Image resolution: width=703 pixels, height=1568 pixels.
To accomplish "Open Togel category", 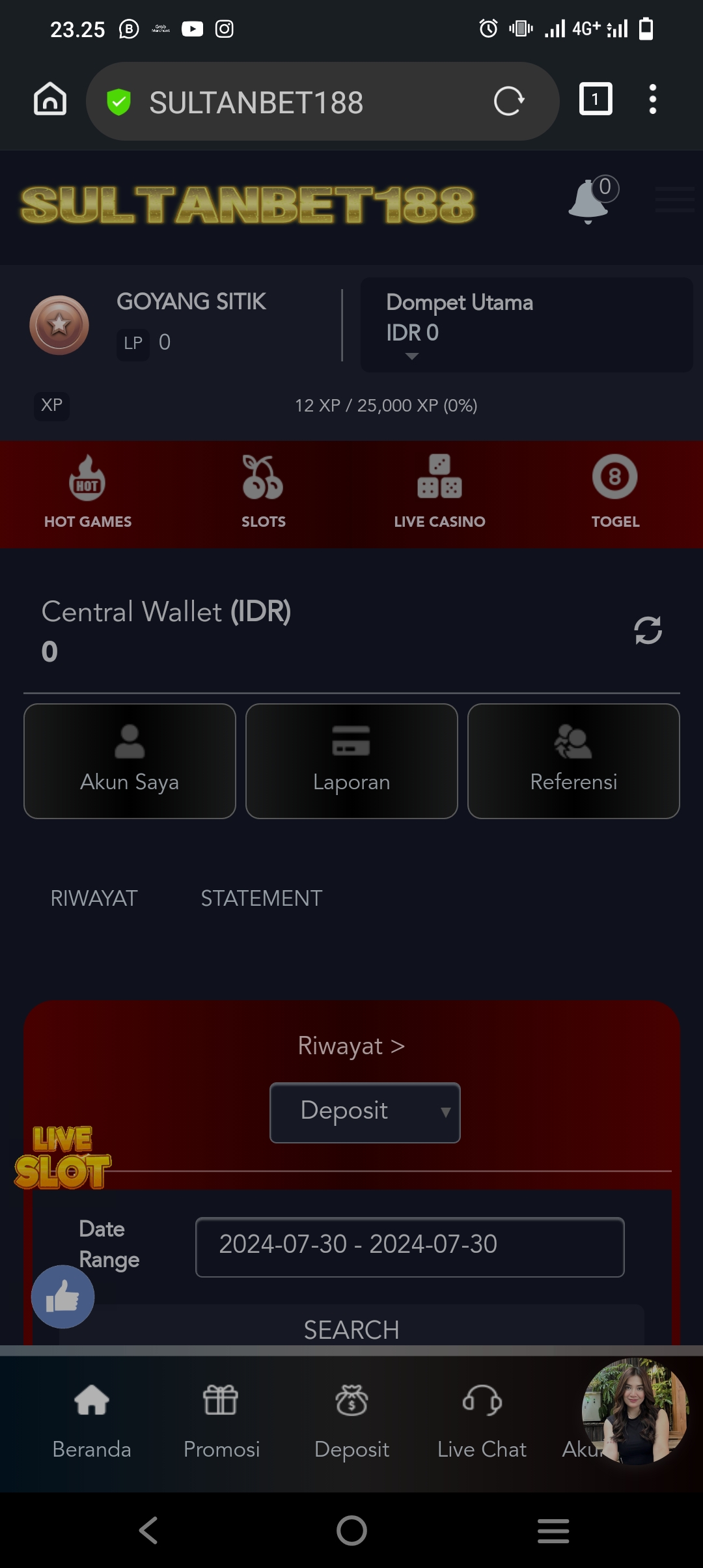I will click(614, 493).
